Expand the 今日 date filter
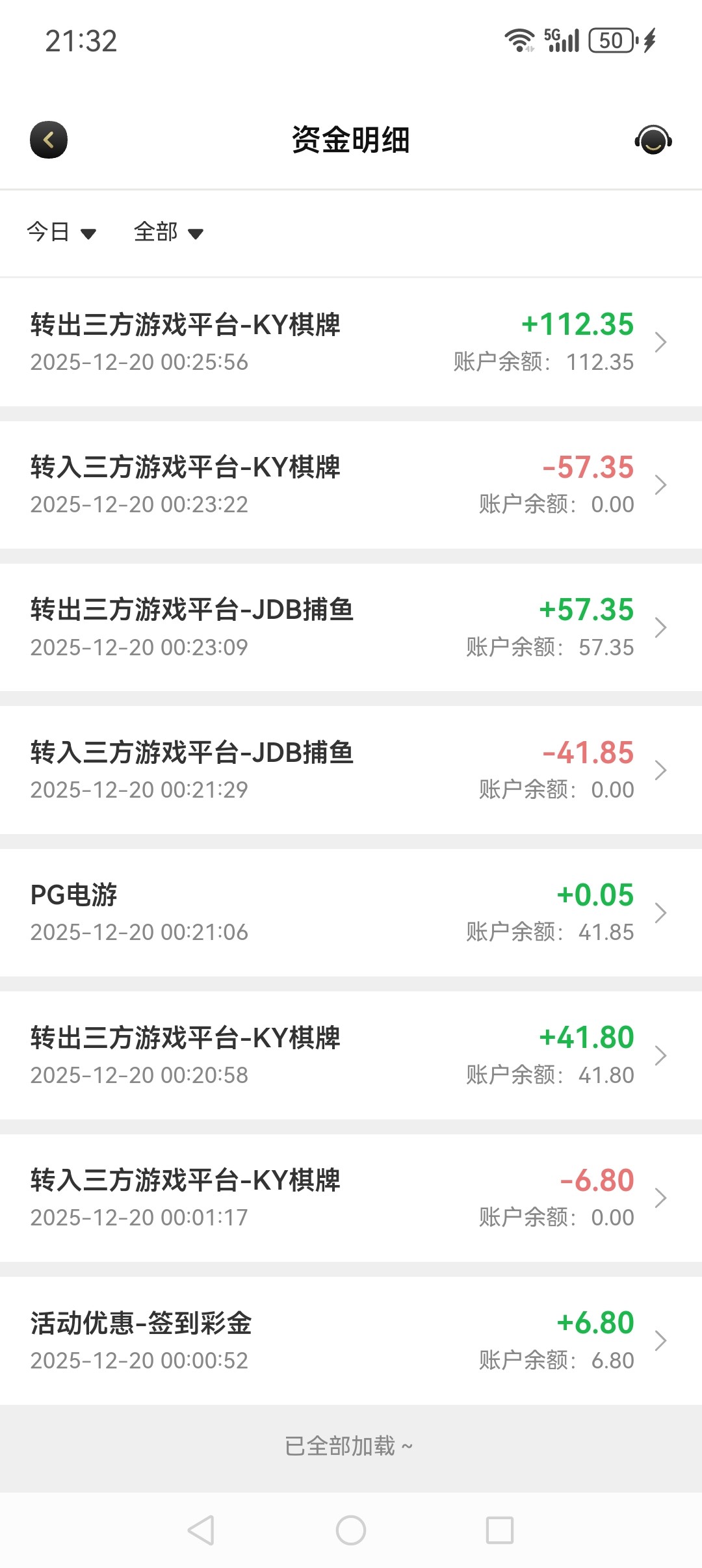Image resolution: width=702 pixels, height=1568 pixels. 61,232
